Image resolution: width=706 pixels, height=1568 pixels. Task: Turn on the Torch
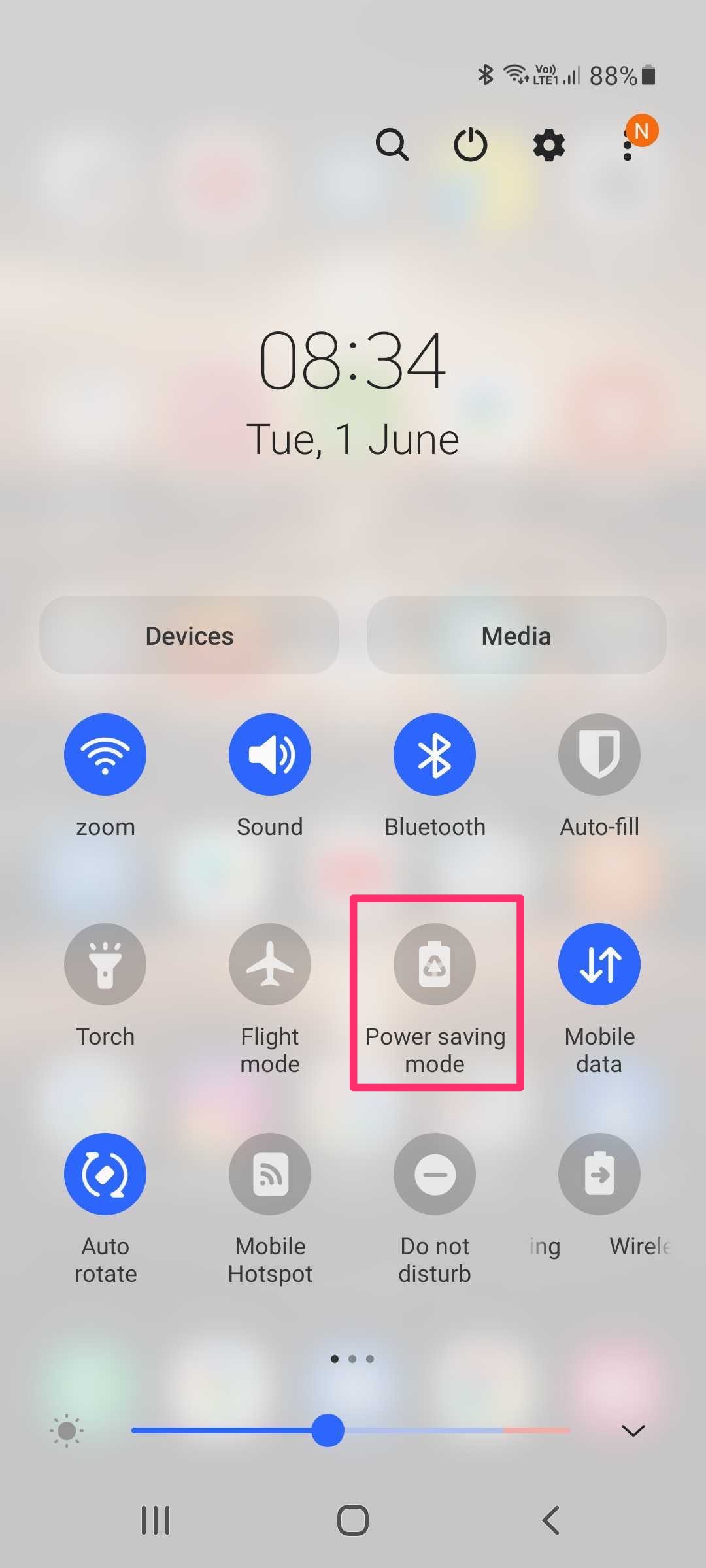point(105,964)
